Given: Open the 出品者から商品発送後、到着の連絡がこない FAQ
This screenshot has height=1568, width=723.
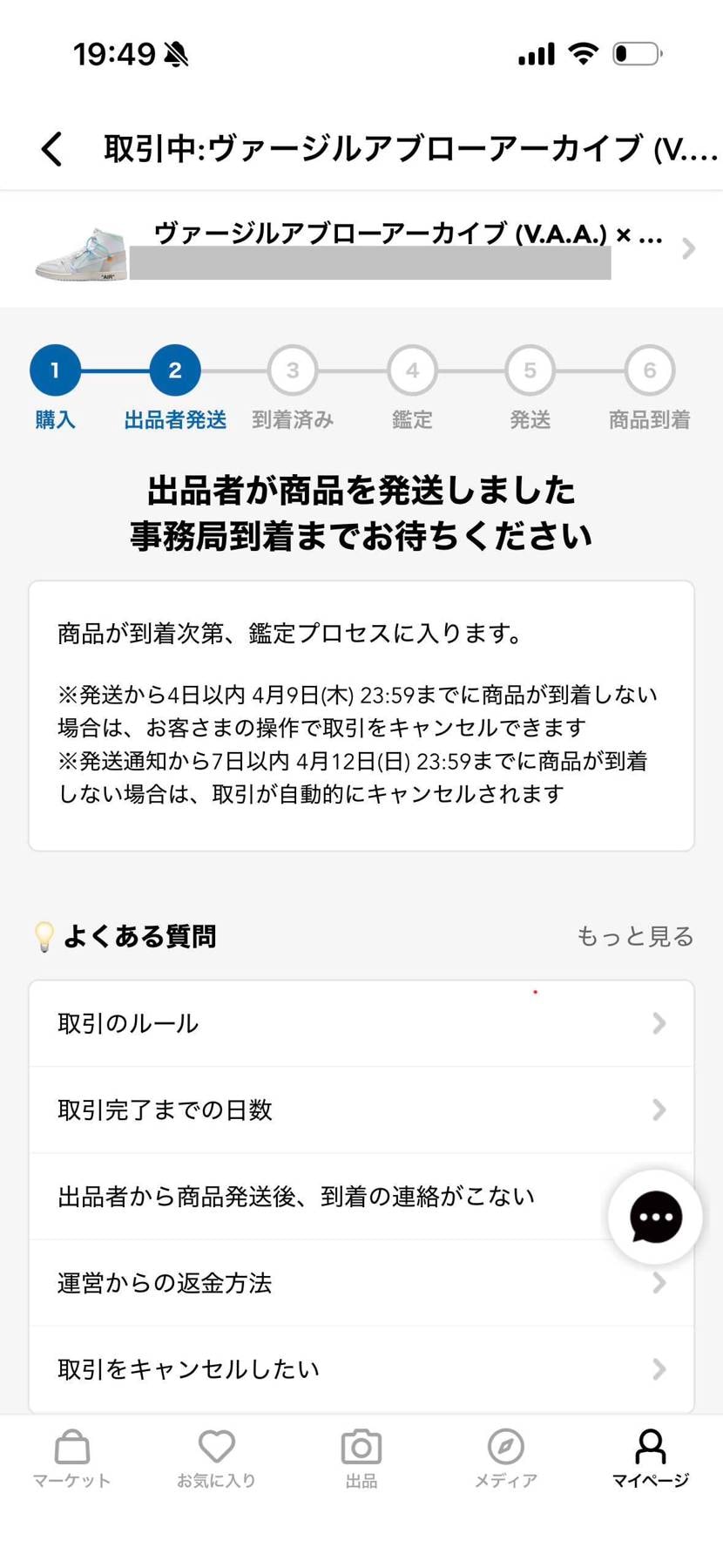Looking at the screenshot, I should pyautogui.click(x=361, y=1196).
